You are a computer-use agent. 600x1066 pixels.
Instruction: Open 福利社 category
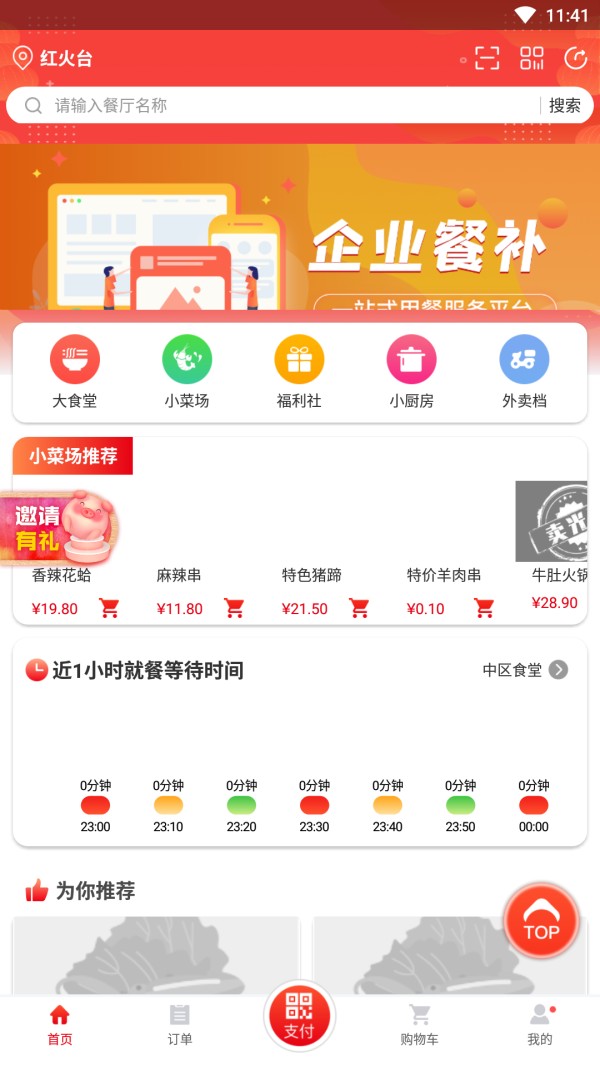299,372
